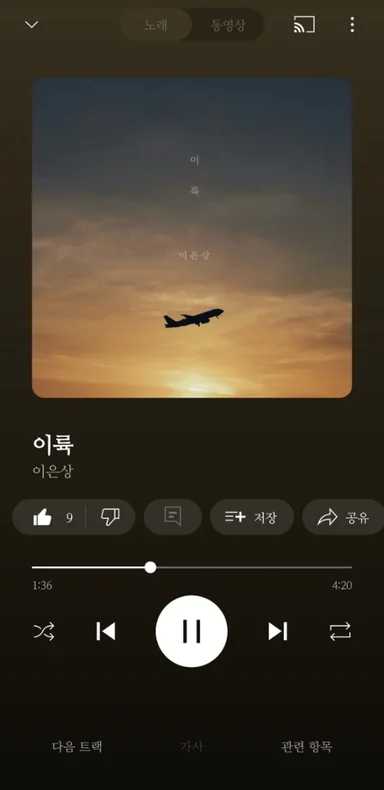Viewport: 384px width, 790px height.
Task: Pause the current song
Action: coord(191,631)
